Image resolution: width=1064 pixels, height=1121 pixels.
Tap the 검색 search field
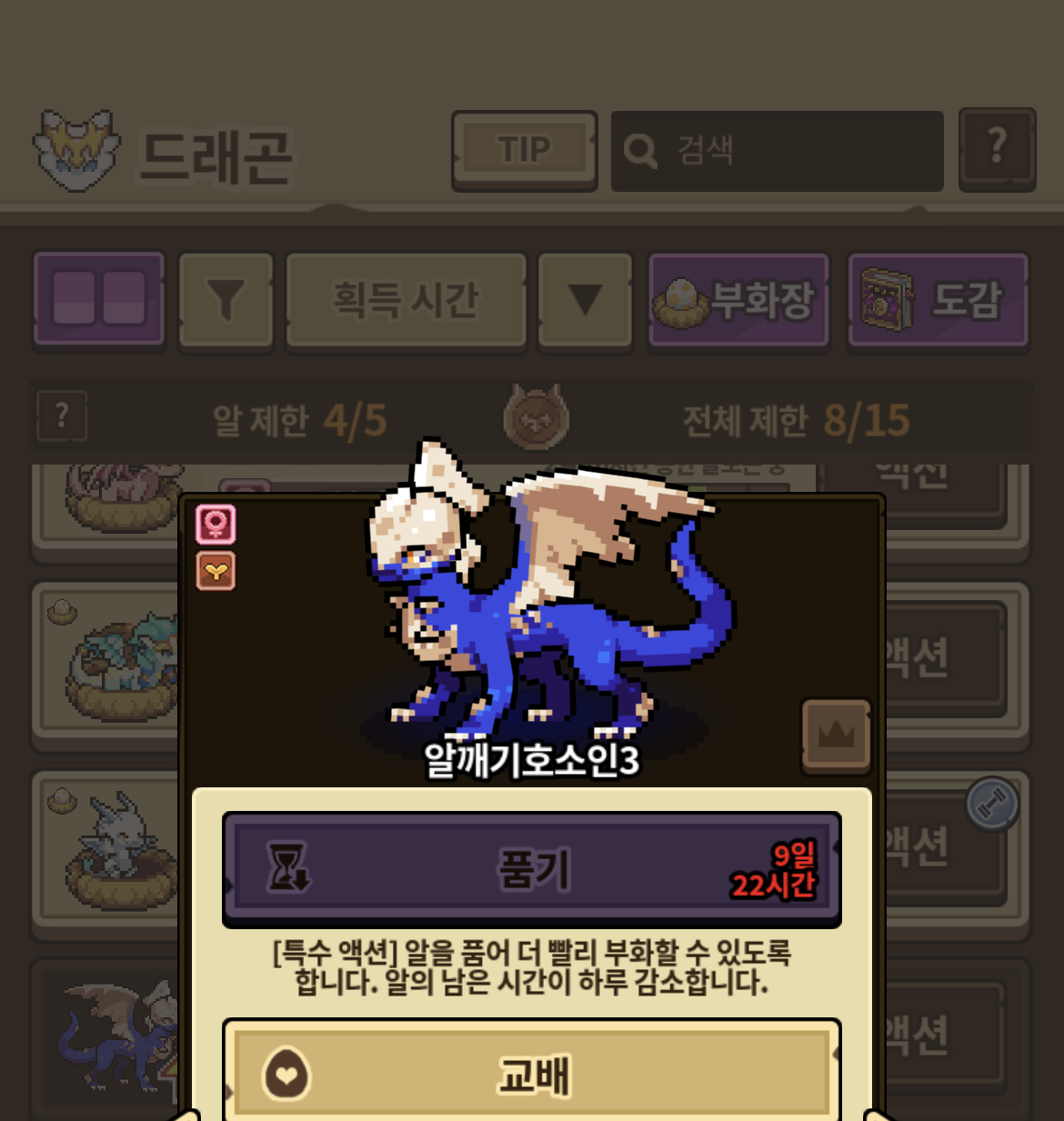(776, 151)
